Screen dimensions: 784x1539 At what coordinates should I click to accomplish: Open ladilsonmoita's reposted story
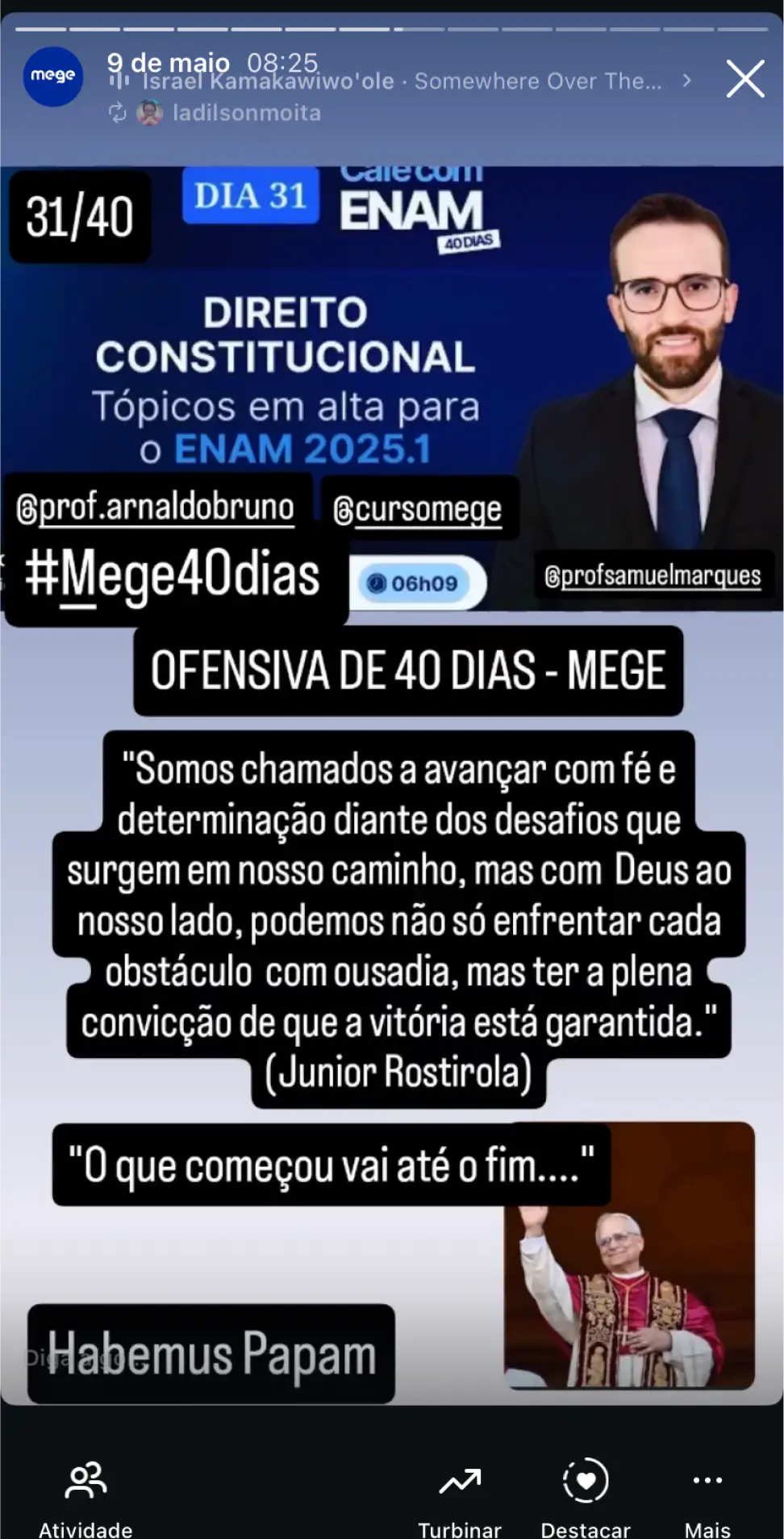[246, 113]
